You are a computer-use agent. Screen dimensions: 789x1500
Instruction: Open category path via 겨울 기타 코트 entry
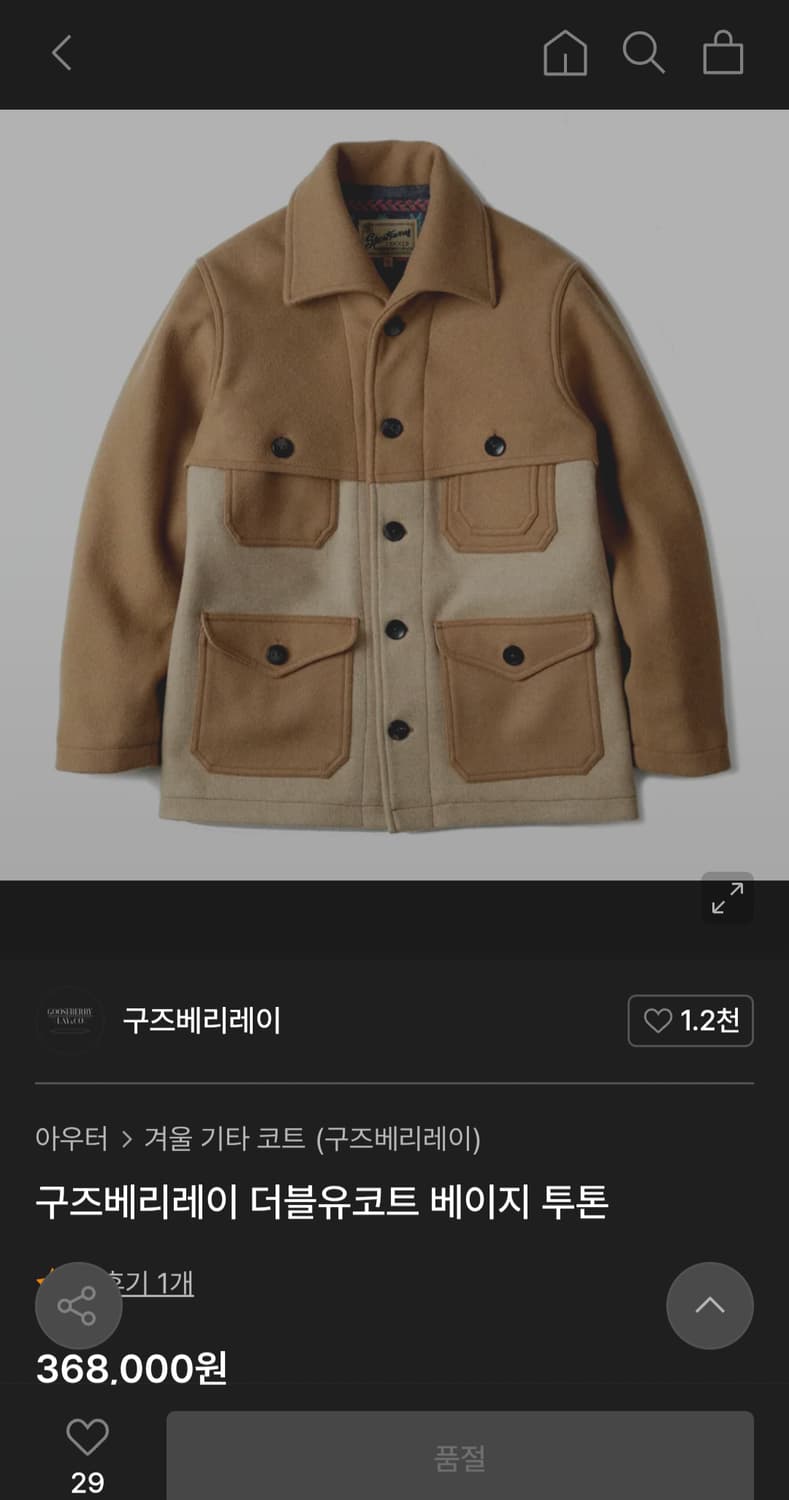225,1135
